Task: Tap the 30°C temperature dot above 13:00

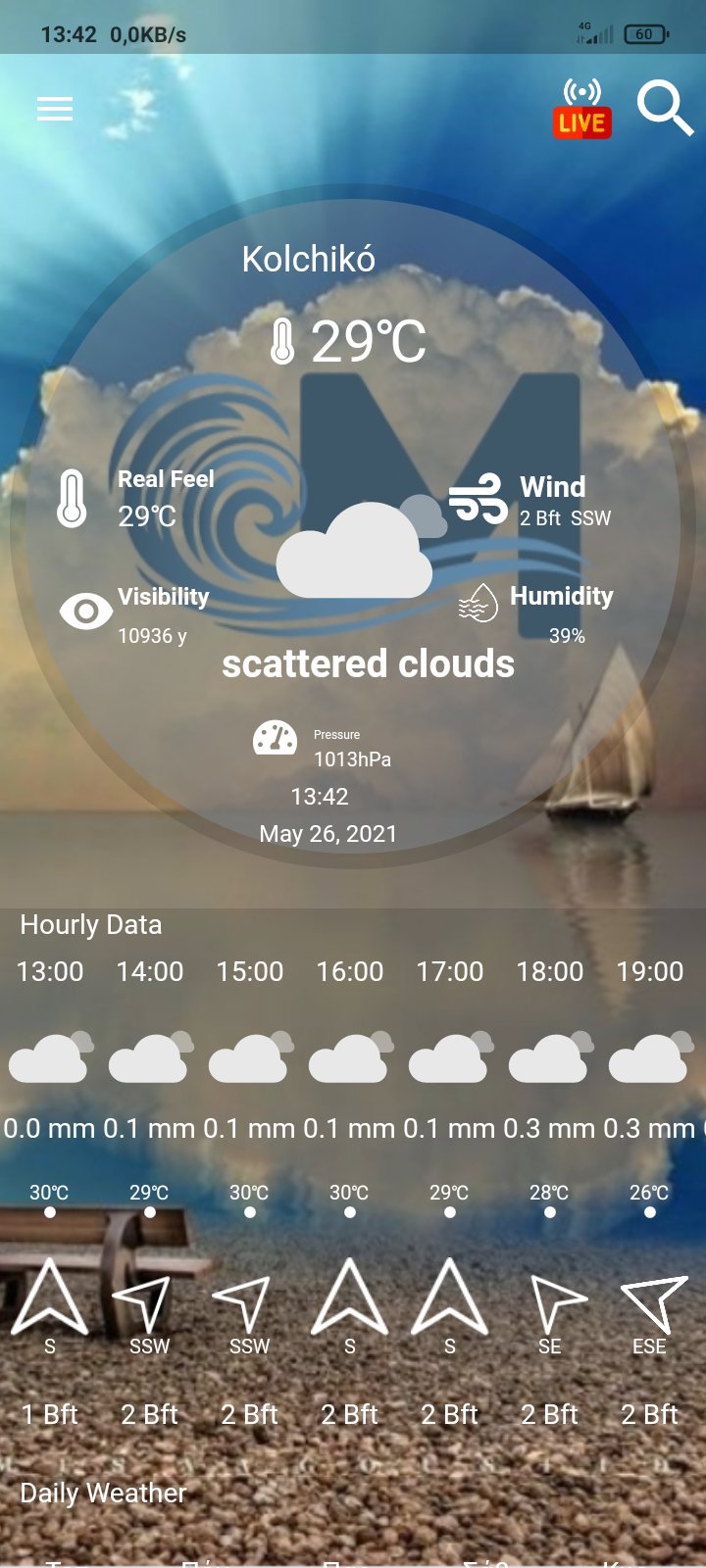Action: coord(49,1213)
